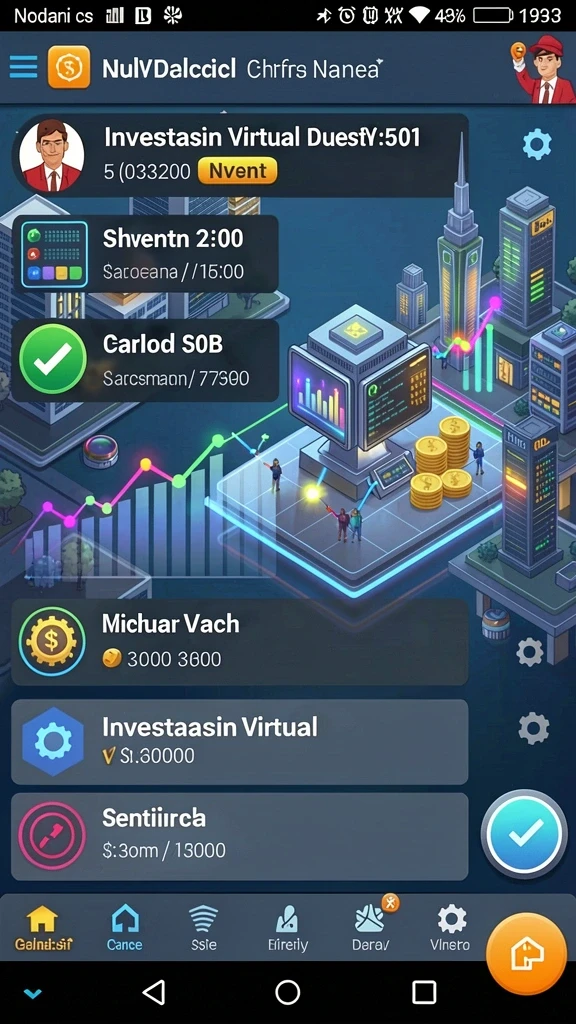The width and height of the screenshot is (576, 1024).
Task: Tap the yellow Nvent button
Action: point(237,171)
